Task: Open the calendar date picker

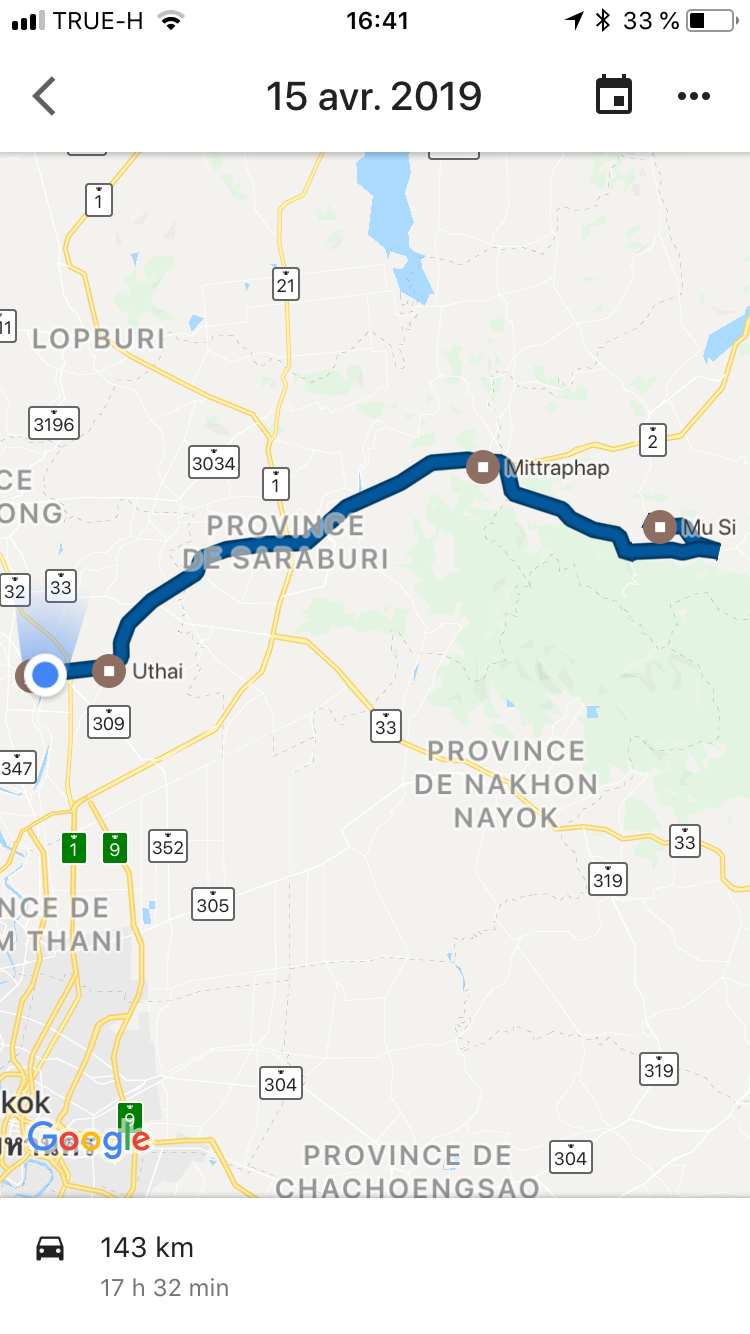Action: [614, 96]
